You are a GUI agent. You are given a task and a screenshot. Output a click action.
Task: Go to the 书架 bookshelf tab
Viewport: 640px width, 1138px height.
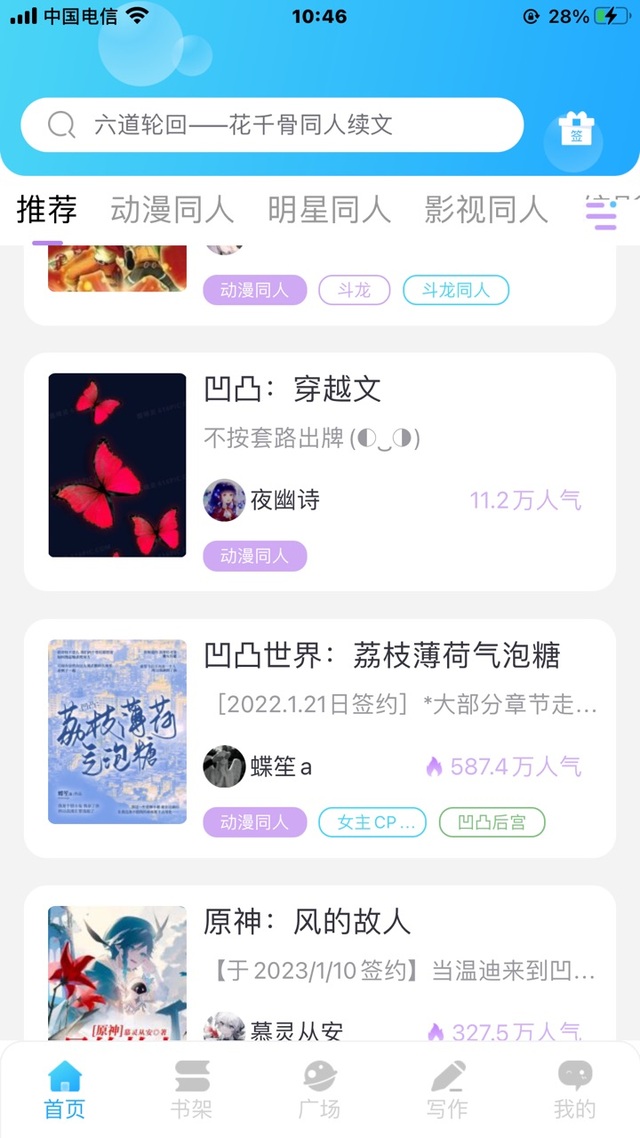point(192,1089)
